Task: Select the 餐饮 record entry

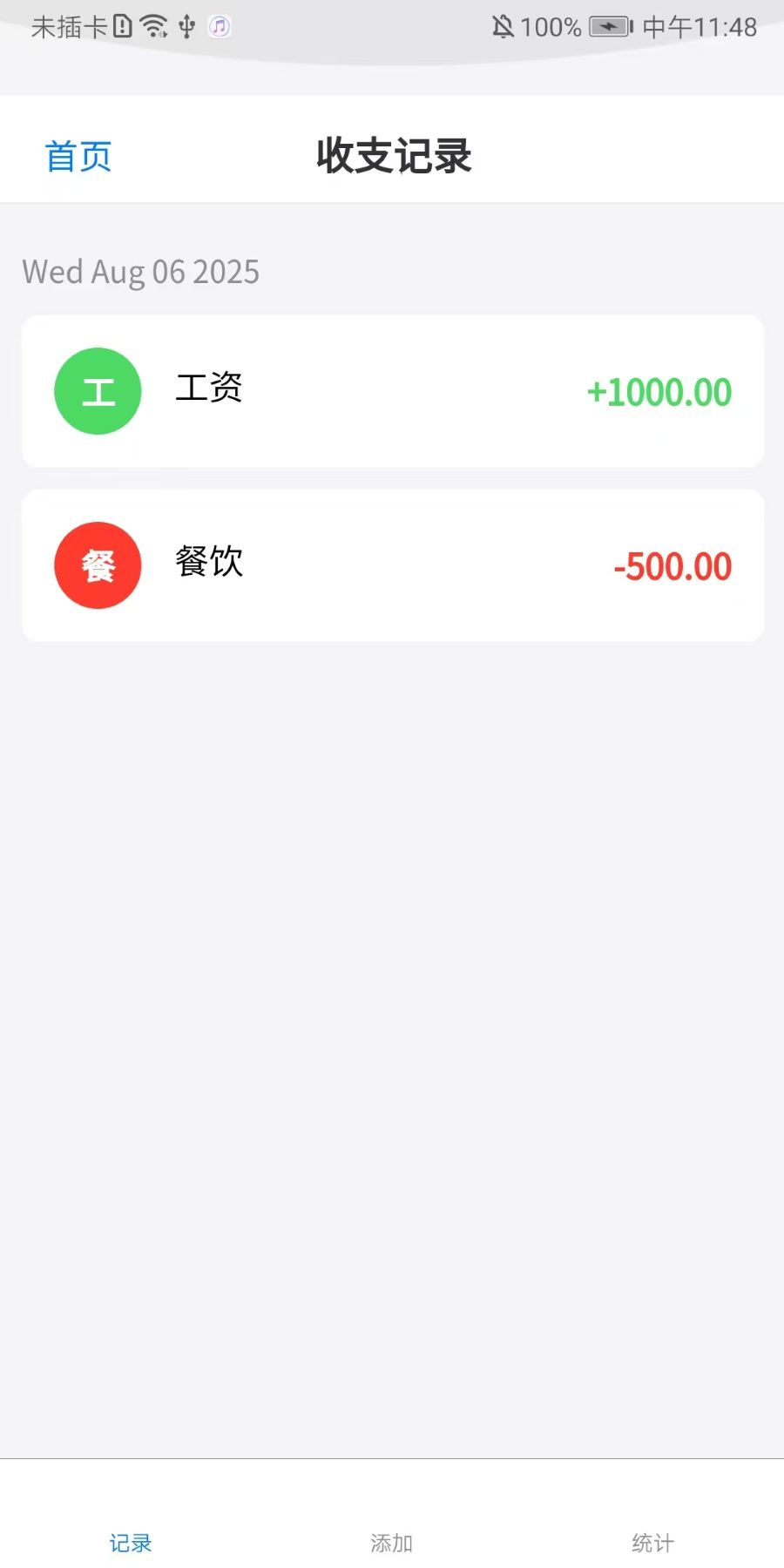Action: tap(392, 564)
